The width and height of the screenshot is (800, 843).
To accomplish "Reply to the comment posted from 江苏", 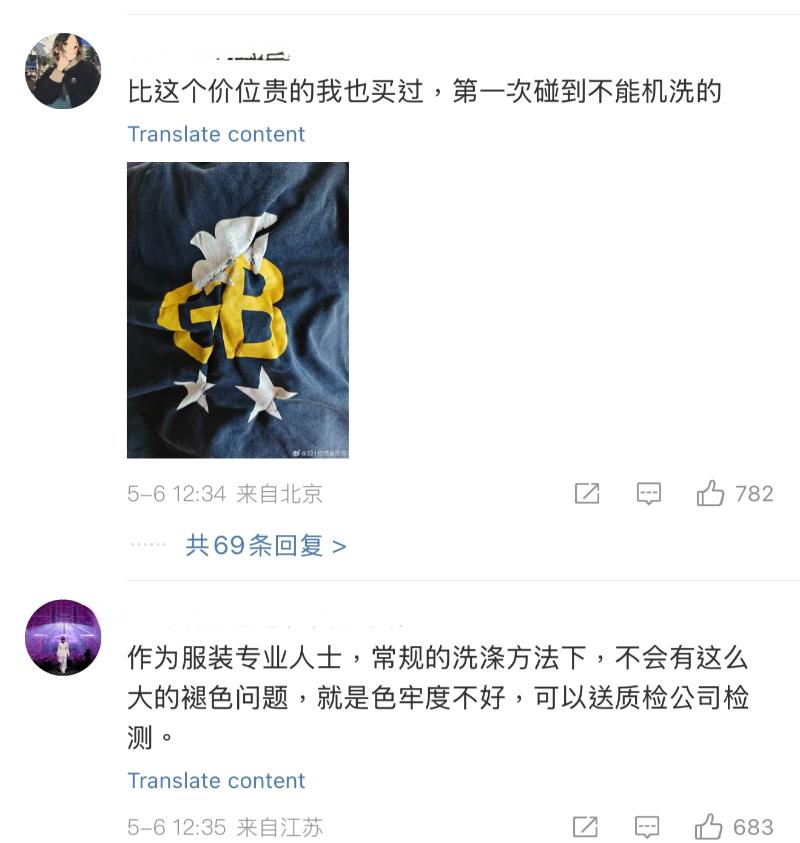I will tap(647, 827).
